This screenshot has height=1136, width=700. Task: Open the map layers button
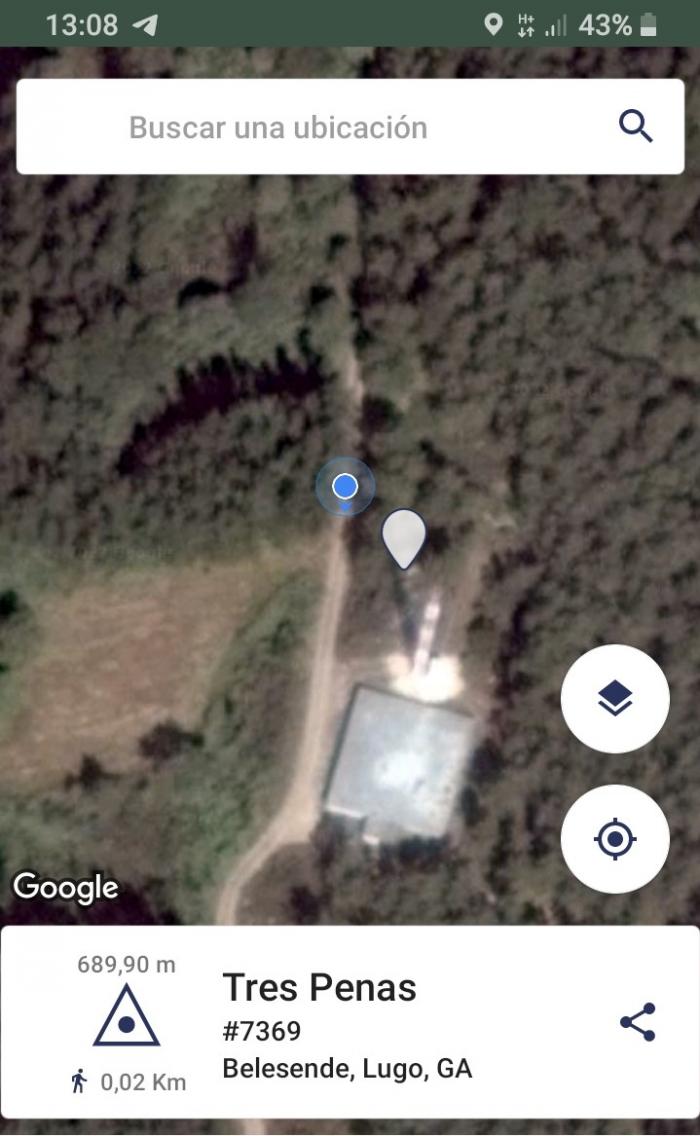[614, 698]
